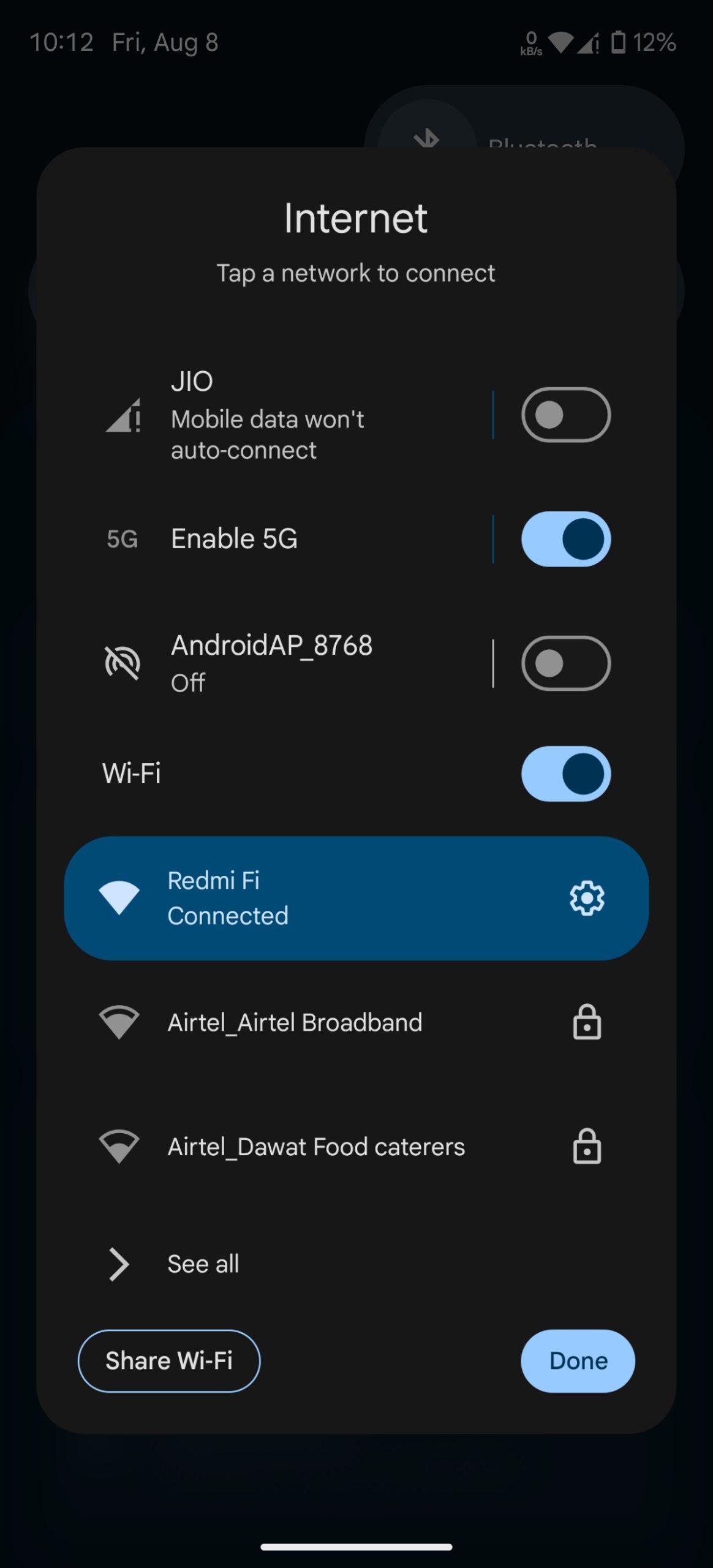Turn on JIO mobile data switch
Screen dimensions: 713x1568
pyautogui.click(x=565, y=415)
